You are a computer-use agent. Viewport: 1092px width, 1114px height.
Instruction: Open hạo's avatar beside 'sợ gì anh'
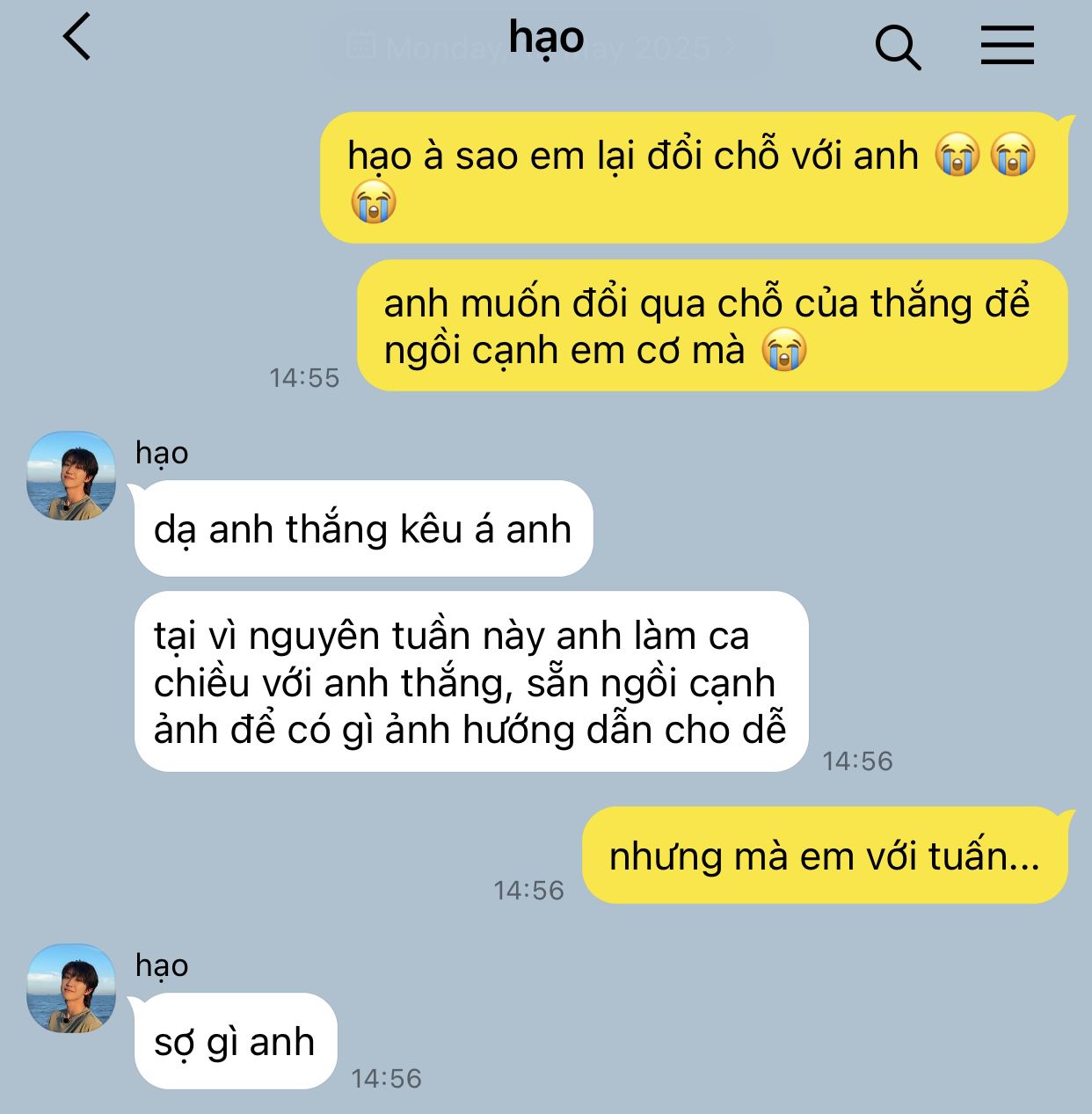[71, 988]
